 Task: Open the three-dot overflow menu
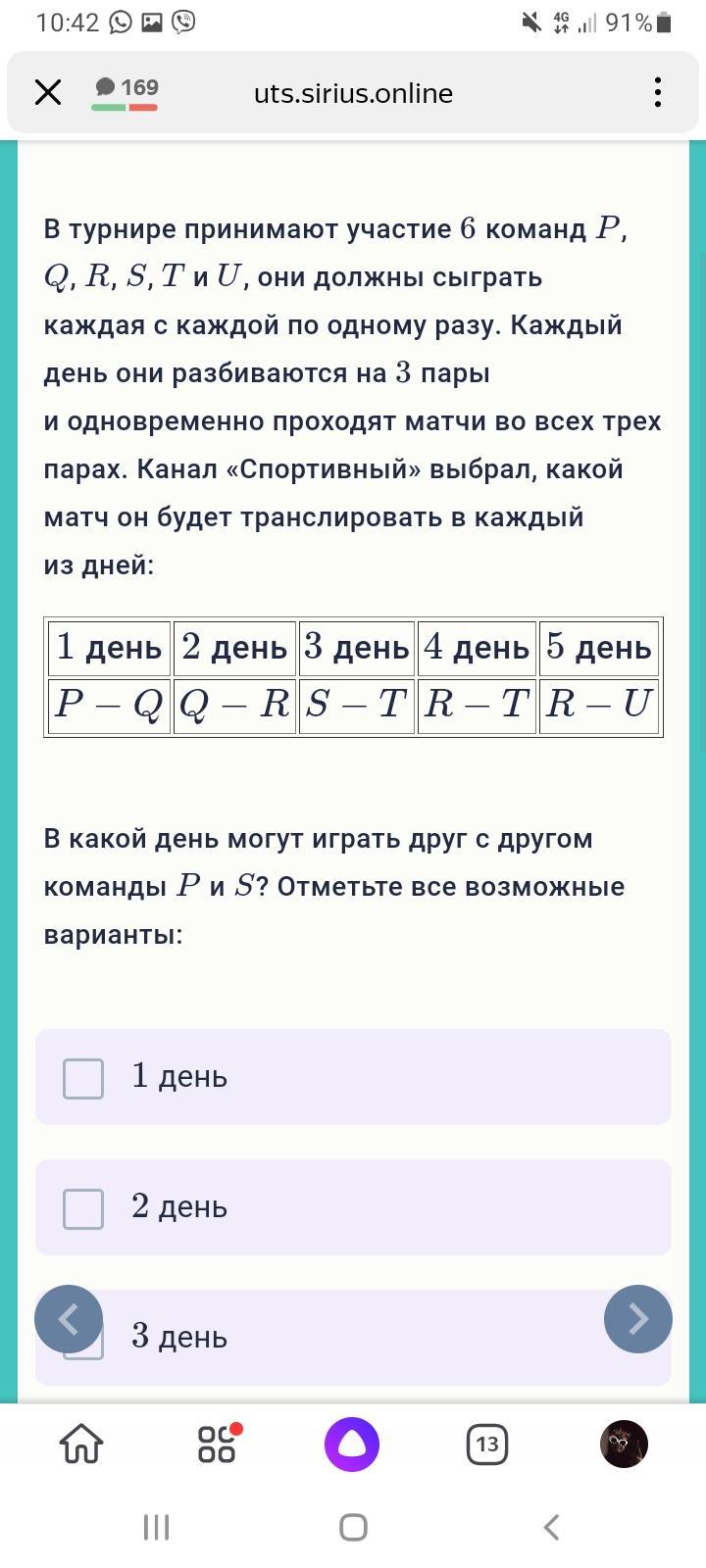pos(657,93)
